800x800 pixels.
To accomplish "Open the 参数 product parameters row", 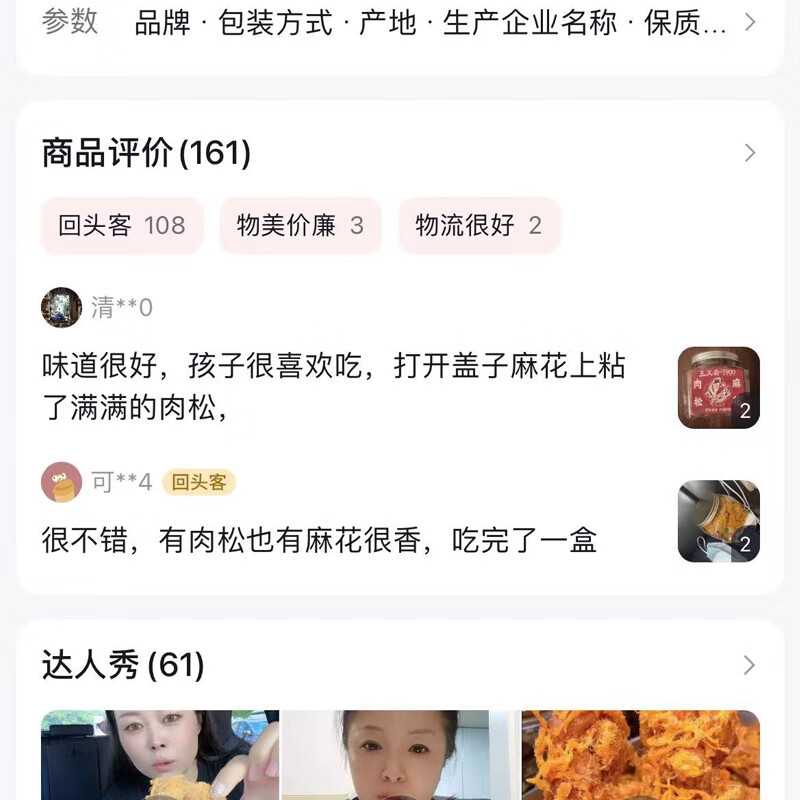I will tap(400, 22).
